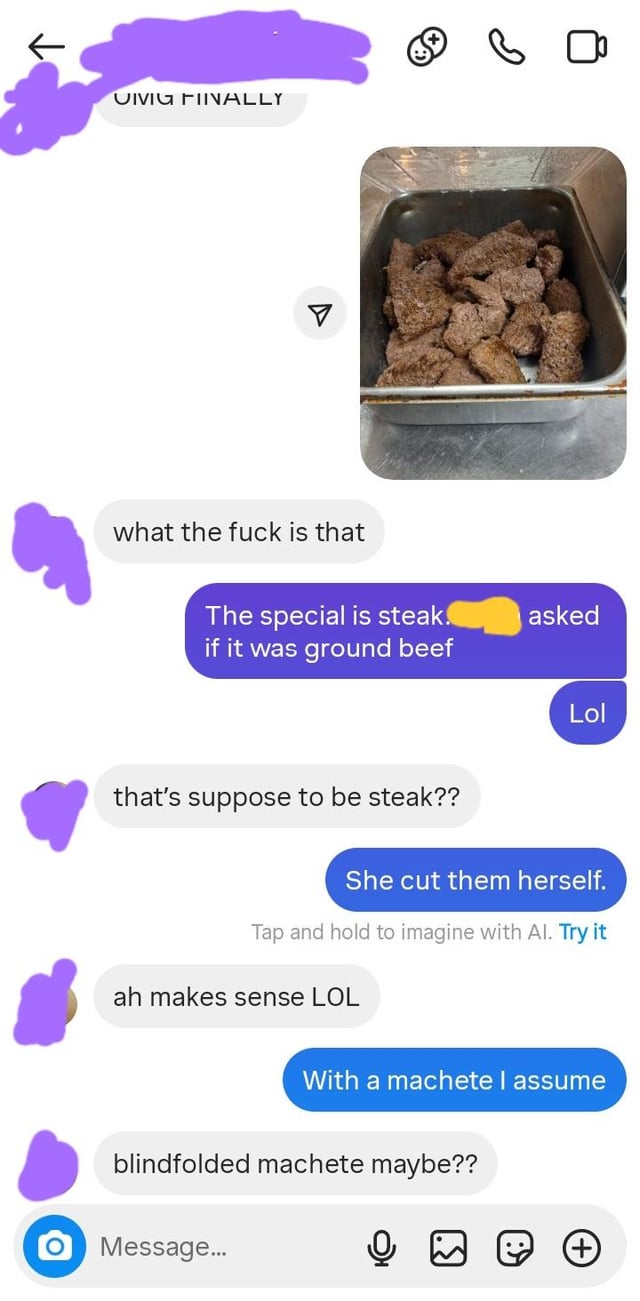Focus the Message text field
Screen dimensions: 640x1301
(x=220, y=1246)
